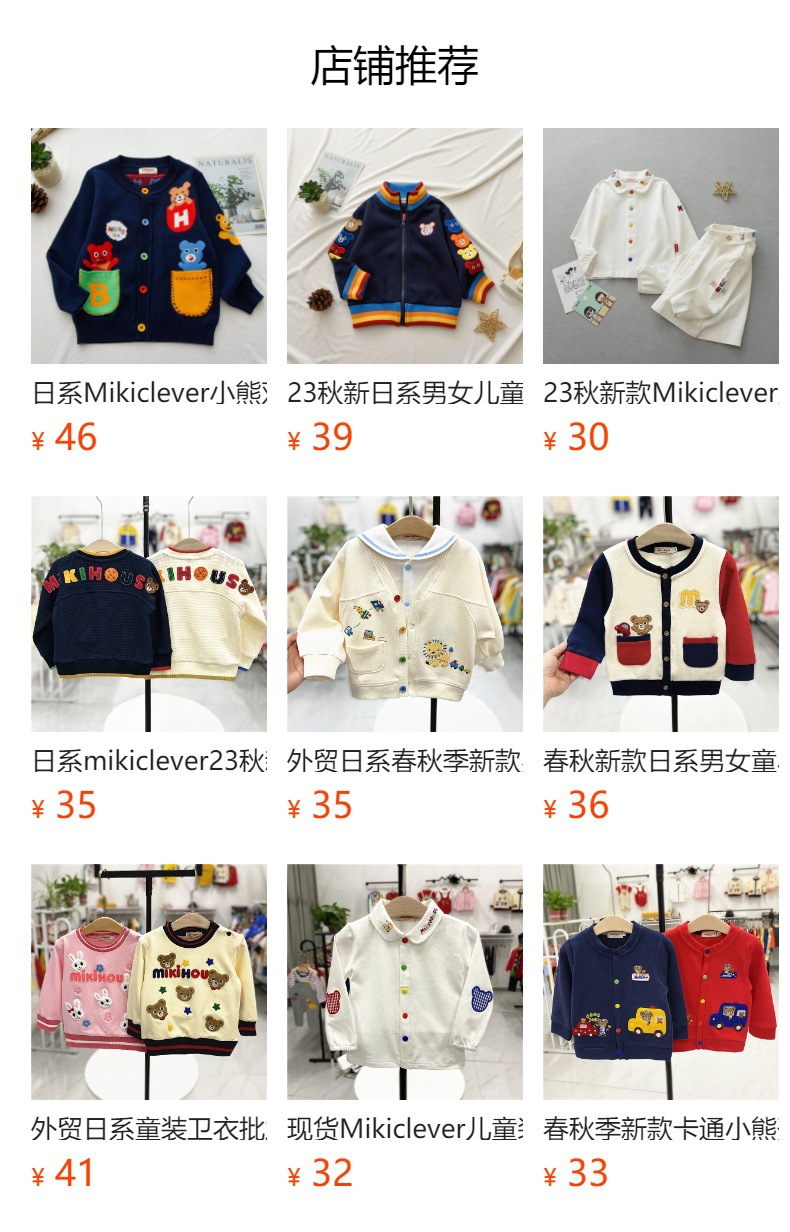Select the 23秋新款Mikiclever white set at ¥30
This screenshot has height=1232, width=790.
660,246
